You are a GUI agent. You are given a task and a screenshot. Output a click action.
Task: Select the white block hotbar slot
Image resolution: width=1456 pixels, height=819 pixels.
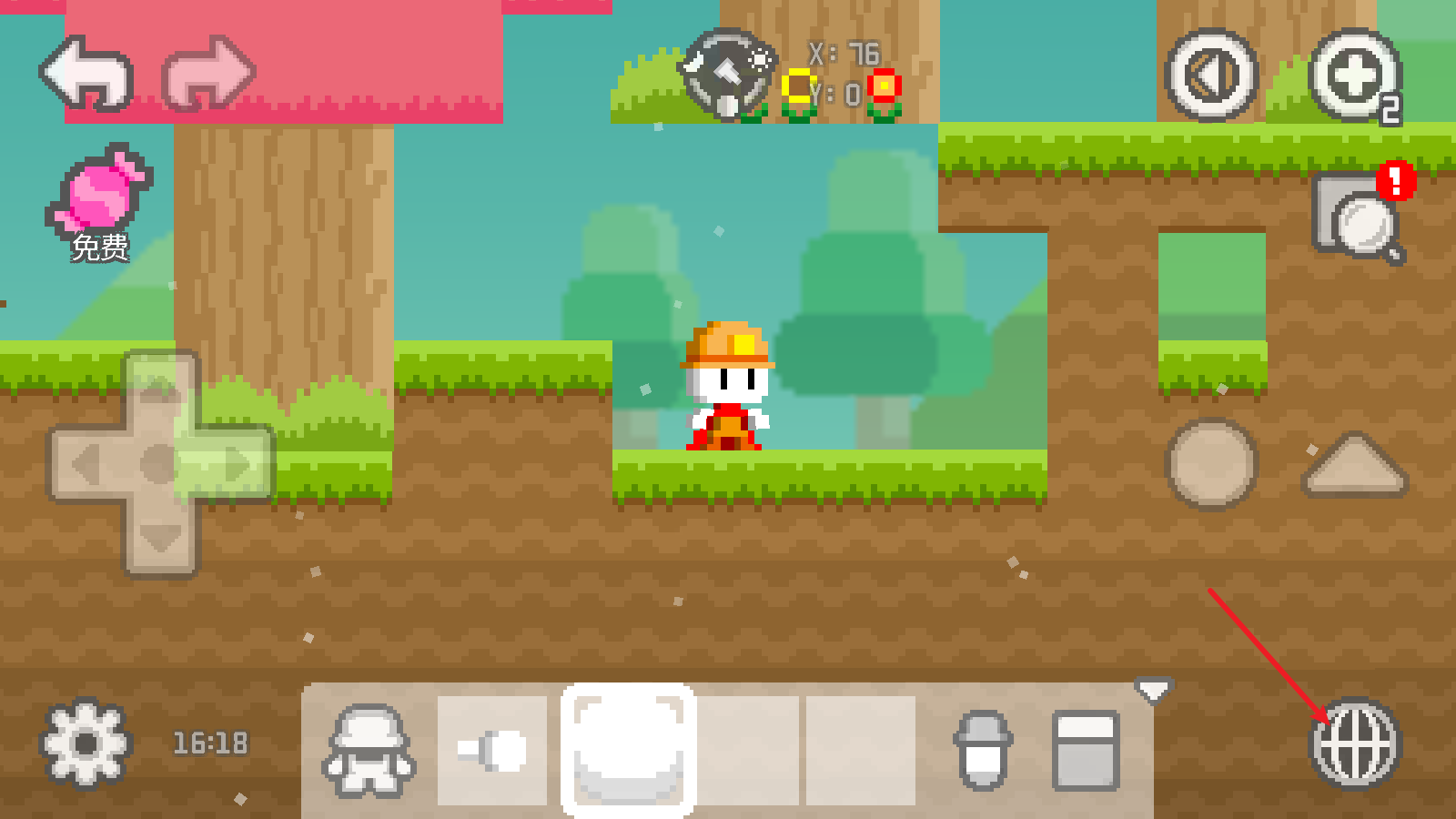pyautogui.click(x=628, y=750)
